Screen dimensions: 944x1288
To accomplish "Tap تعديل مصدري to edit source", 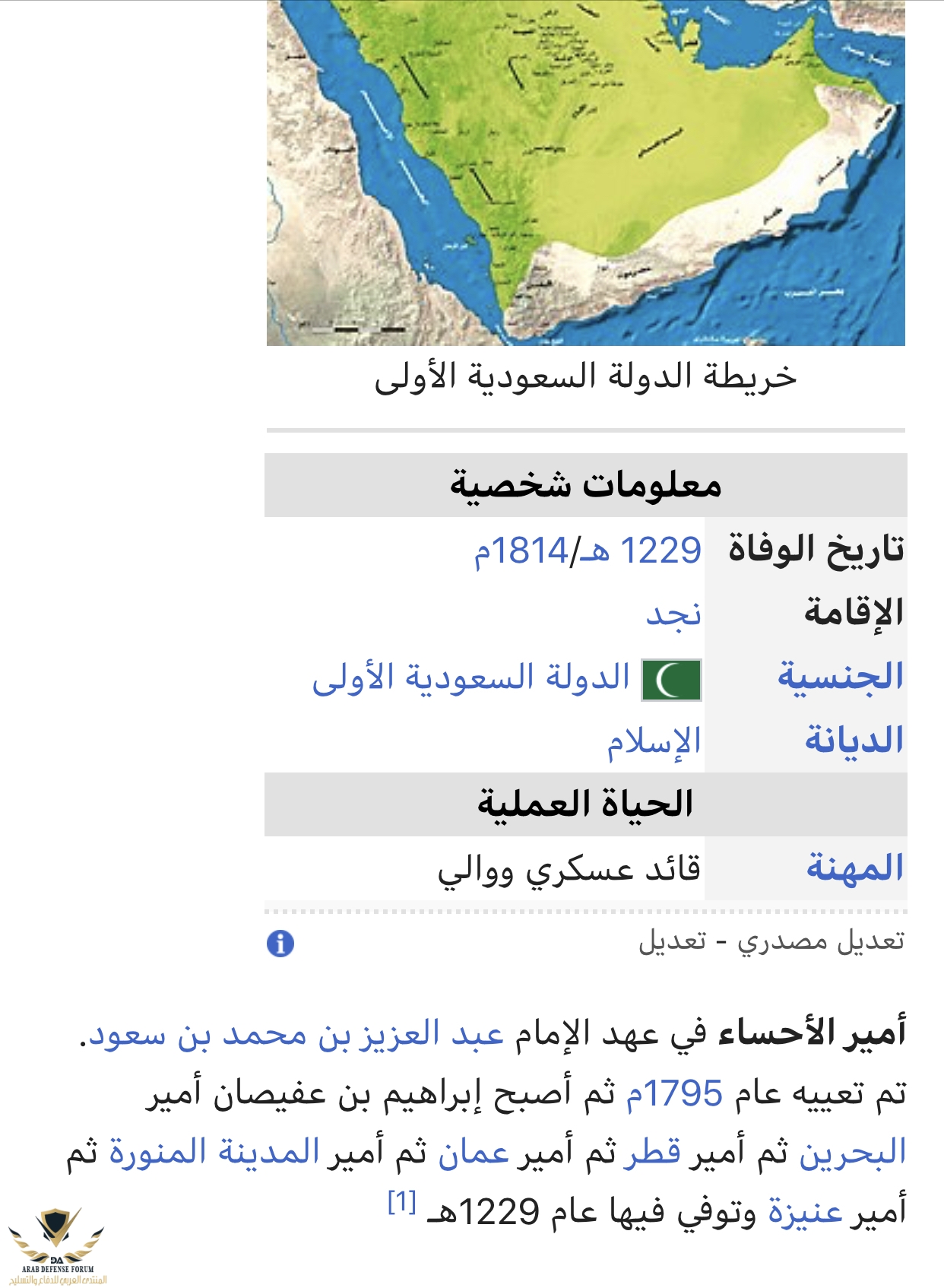I will click(x=821, y=941).
